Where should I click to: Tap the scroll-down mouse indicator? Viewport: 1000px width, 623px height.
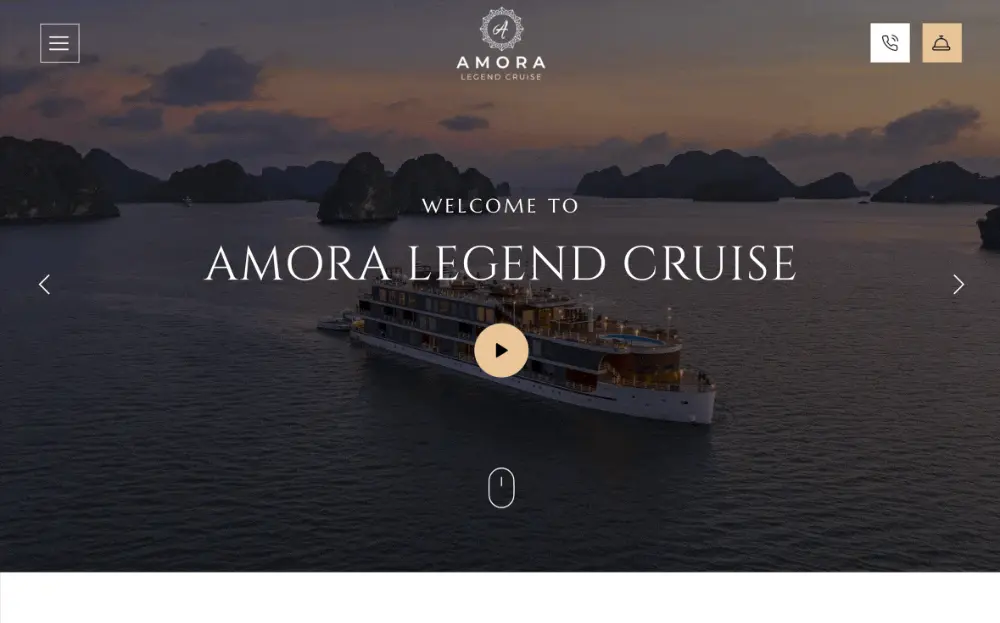coord(501,488)
